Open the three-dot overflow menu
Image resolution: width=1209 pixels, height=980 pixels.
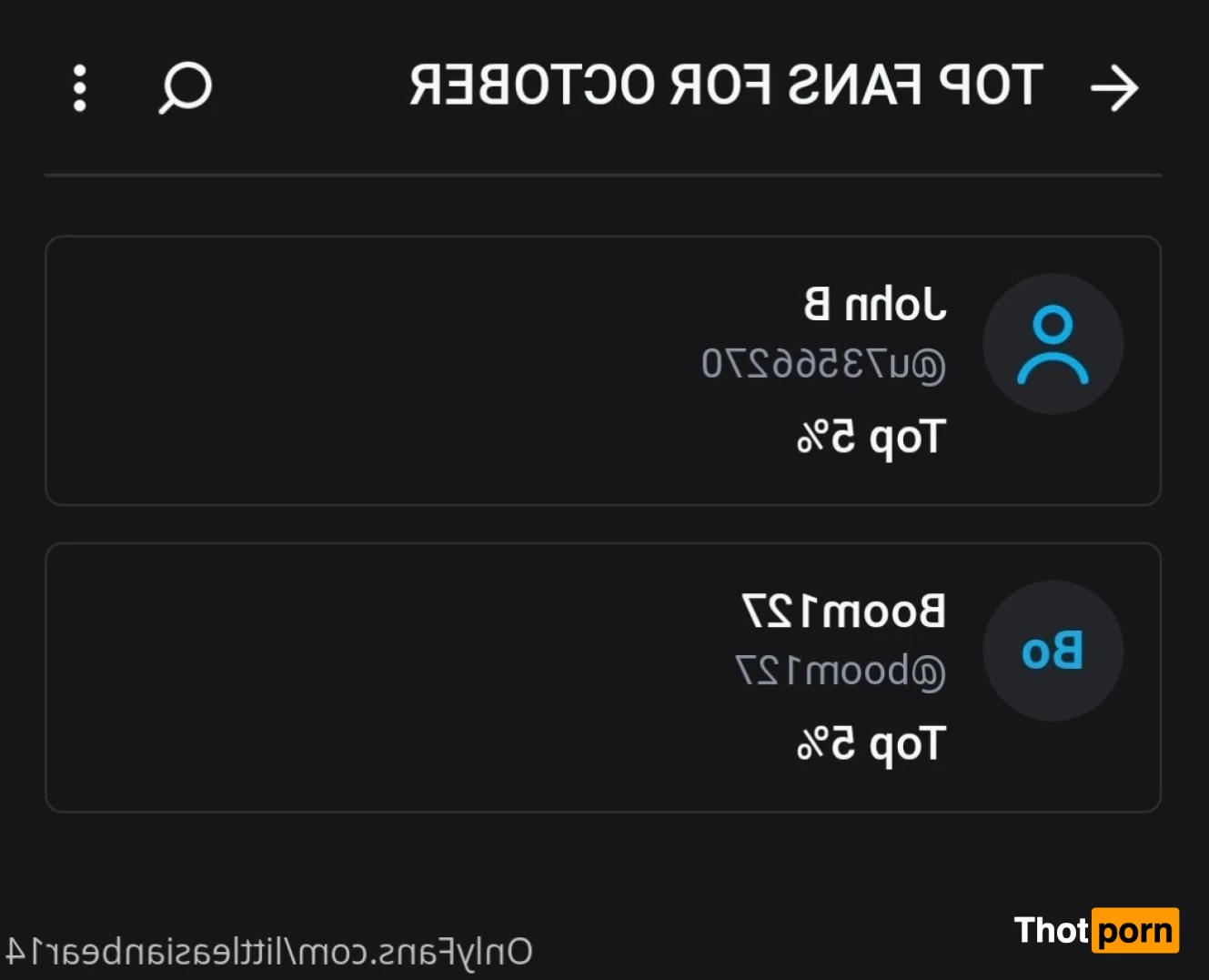click(x=80, y=88)
